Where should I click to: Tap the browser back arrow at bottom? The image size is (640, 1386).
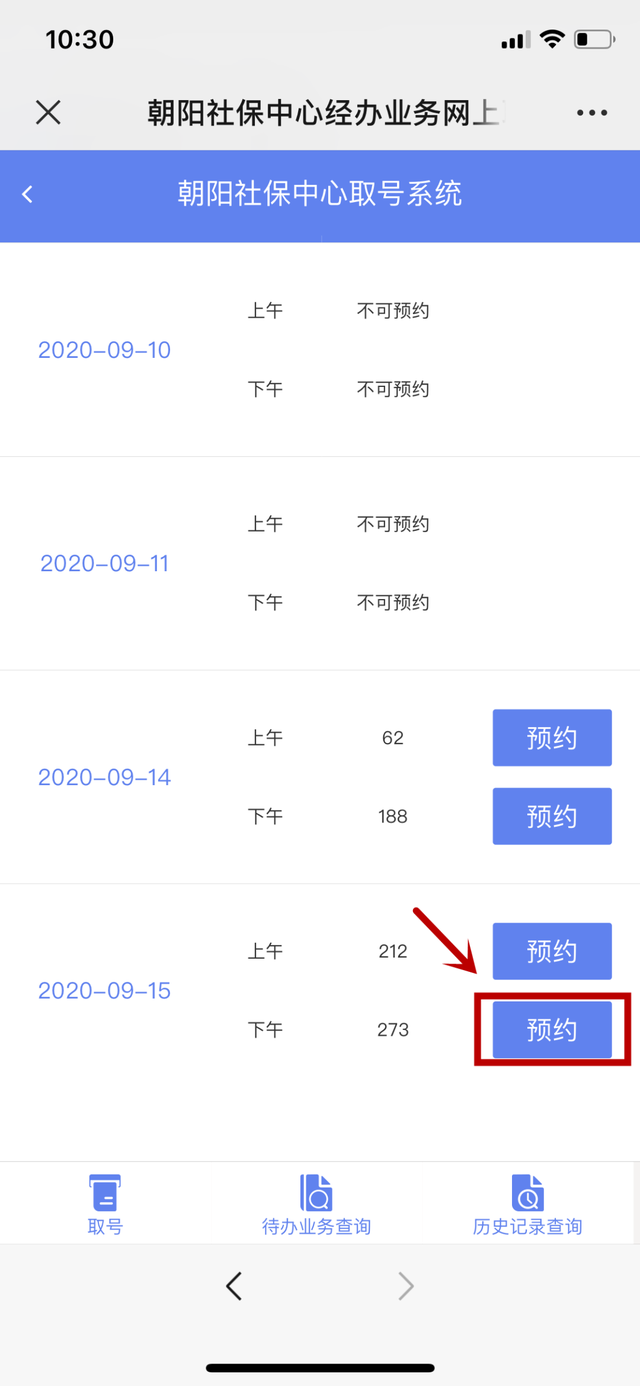234,1286
